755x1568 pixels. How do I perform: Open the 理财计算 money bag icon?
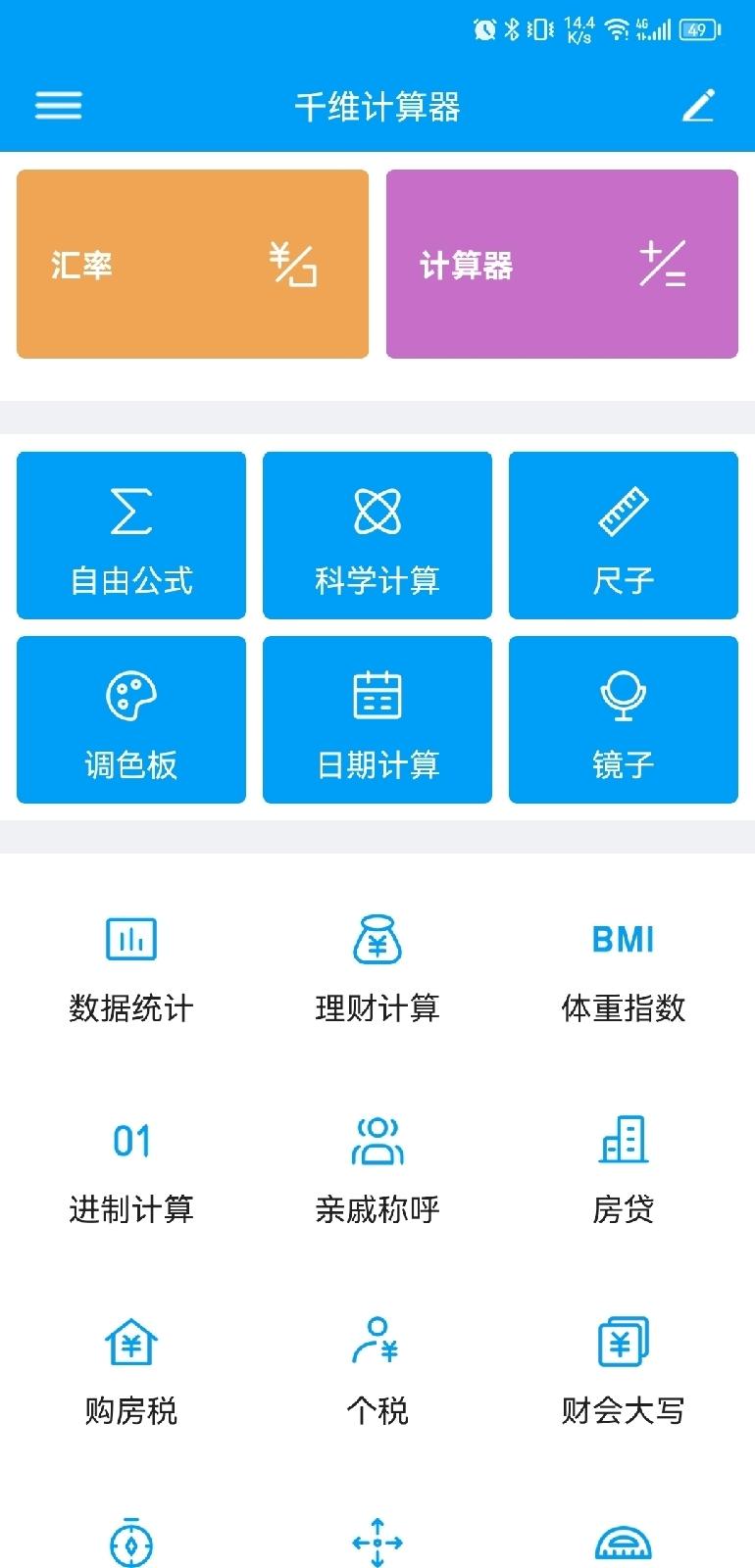(x=377, y=965)
